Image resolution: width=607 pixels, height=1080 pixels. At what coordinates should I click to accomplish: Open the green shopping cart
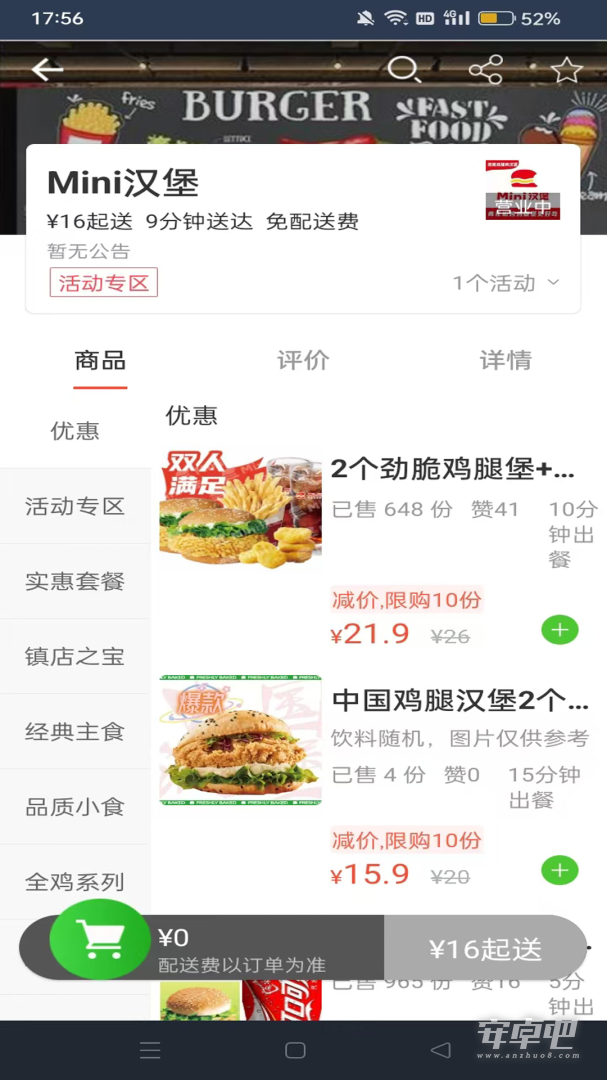click(x=100, y=939)
